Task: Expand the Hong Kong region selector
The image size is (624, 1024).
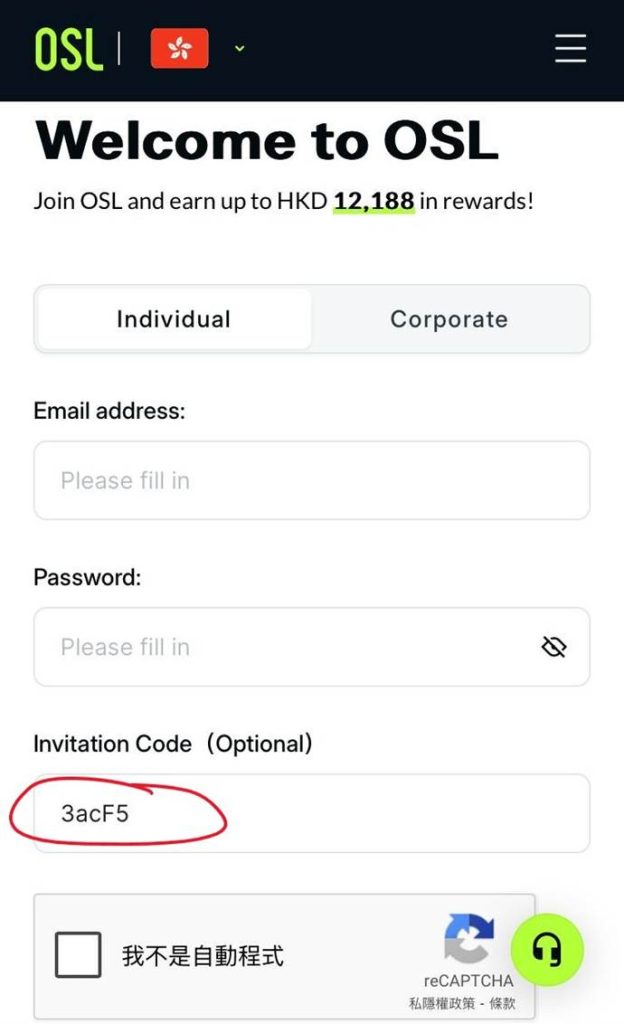Action: pyautogui.click(x=198, y=48)
